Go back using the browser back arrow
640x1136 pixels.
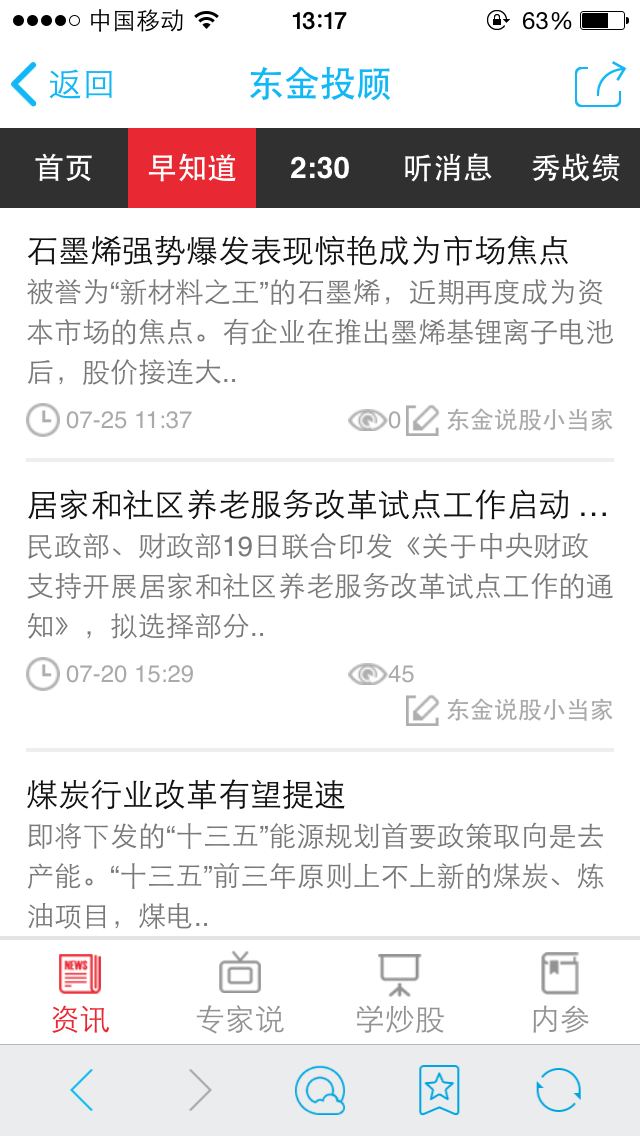(x=82, y=1089)
